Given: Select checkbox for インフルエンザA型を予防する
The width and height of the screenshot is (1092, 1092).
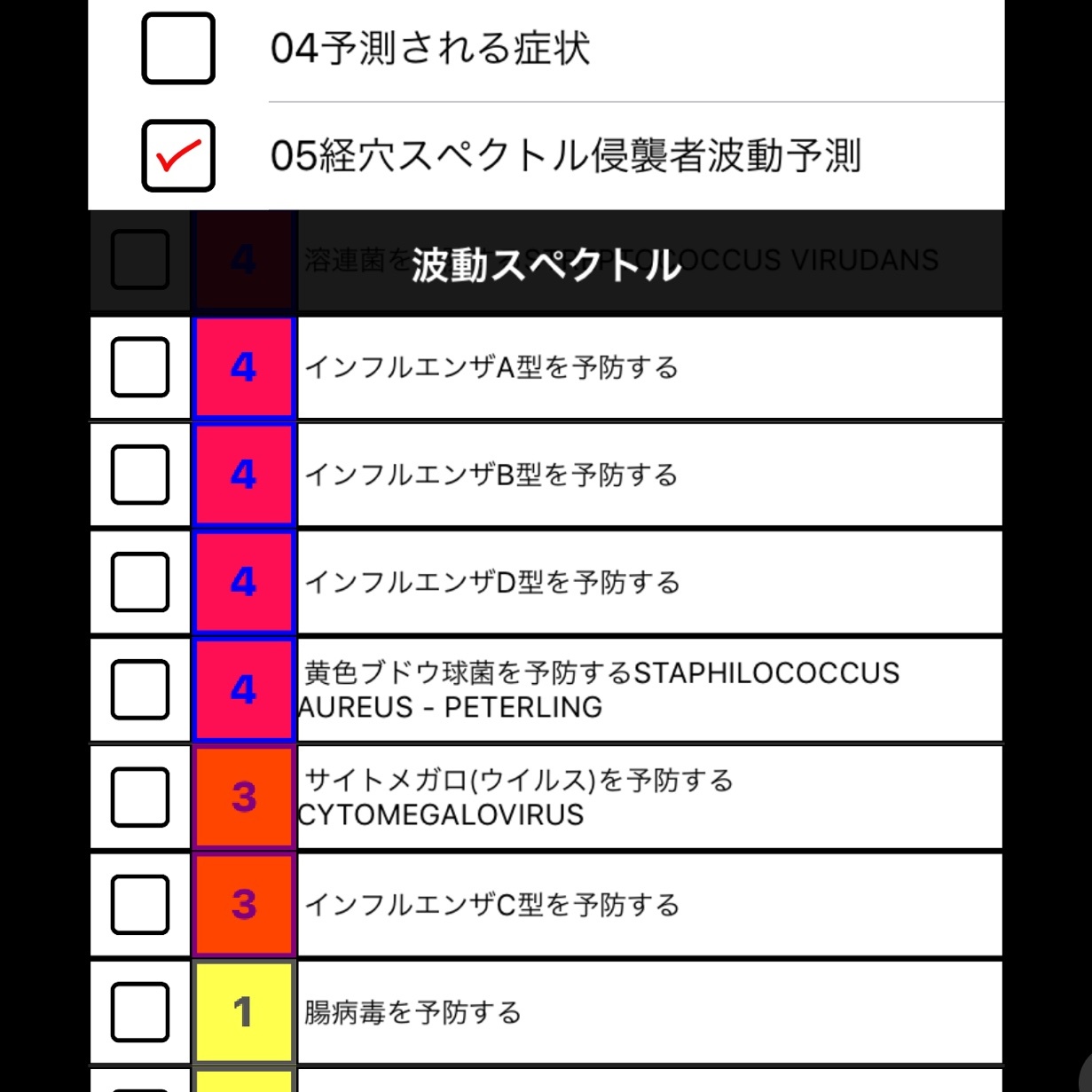Looking at the screenshot, I should tap(140, 366).
